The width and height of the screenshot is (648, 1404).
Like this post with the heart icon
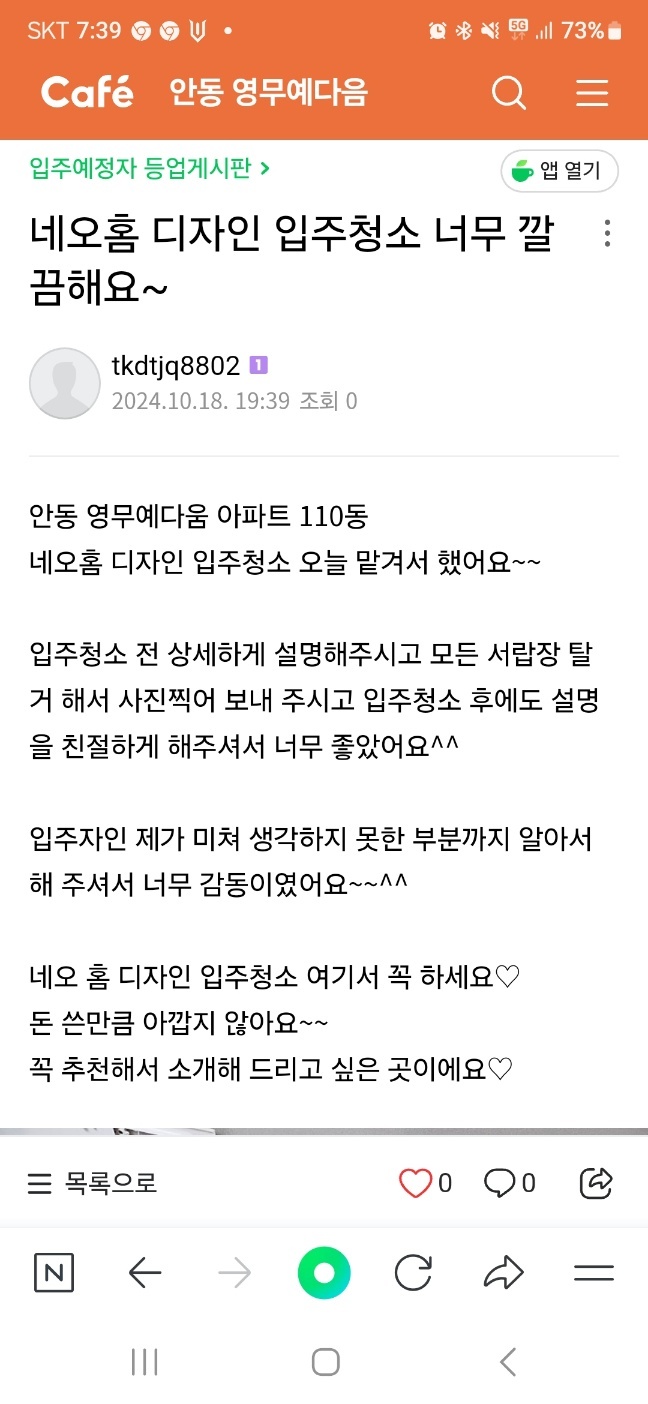click(x=415, y=1184)
